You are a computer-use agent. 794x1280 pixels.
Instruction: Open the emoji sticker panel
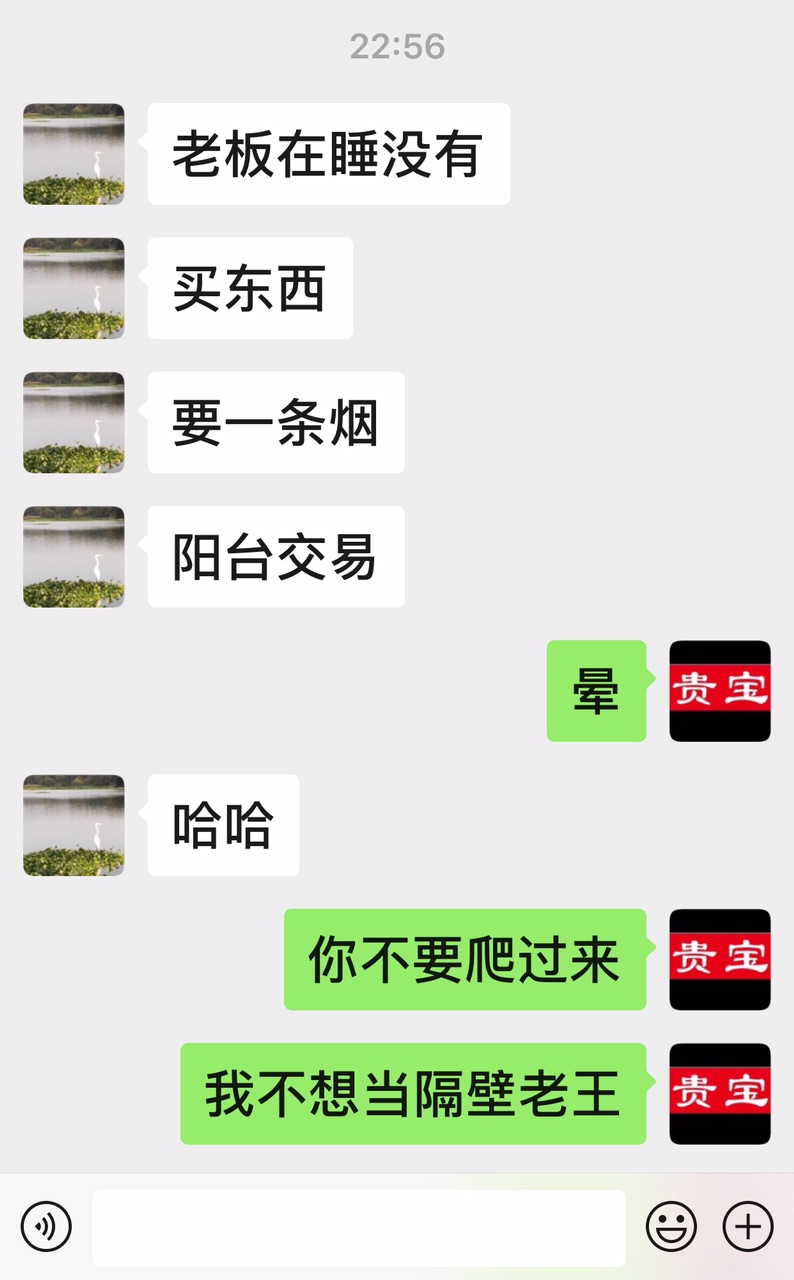click(x=671, y=1226)
